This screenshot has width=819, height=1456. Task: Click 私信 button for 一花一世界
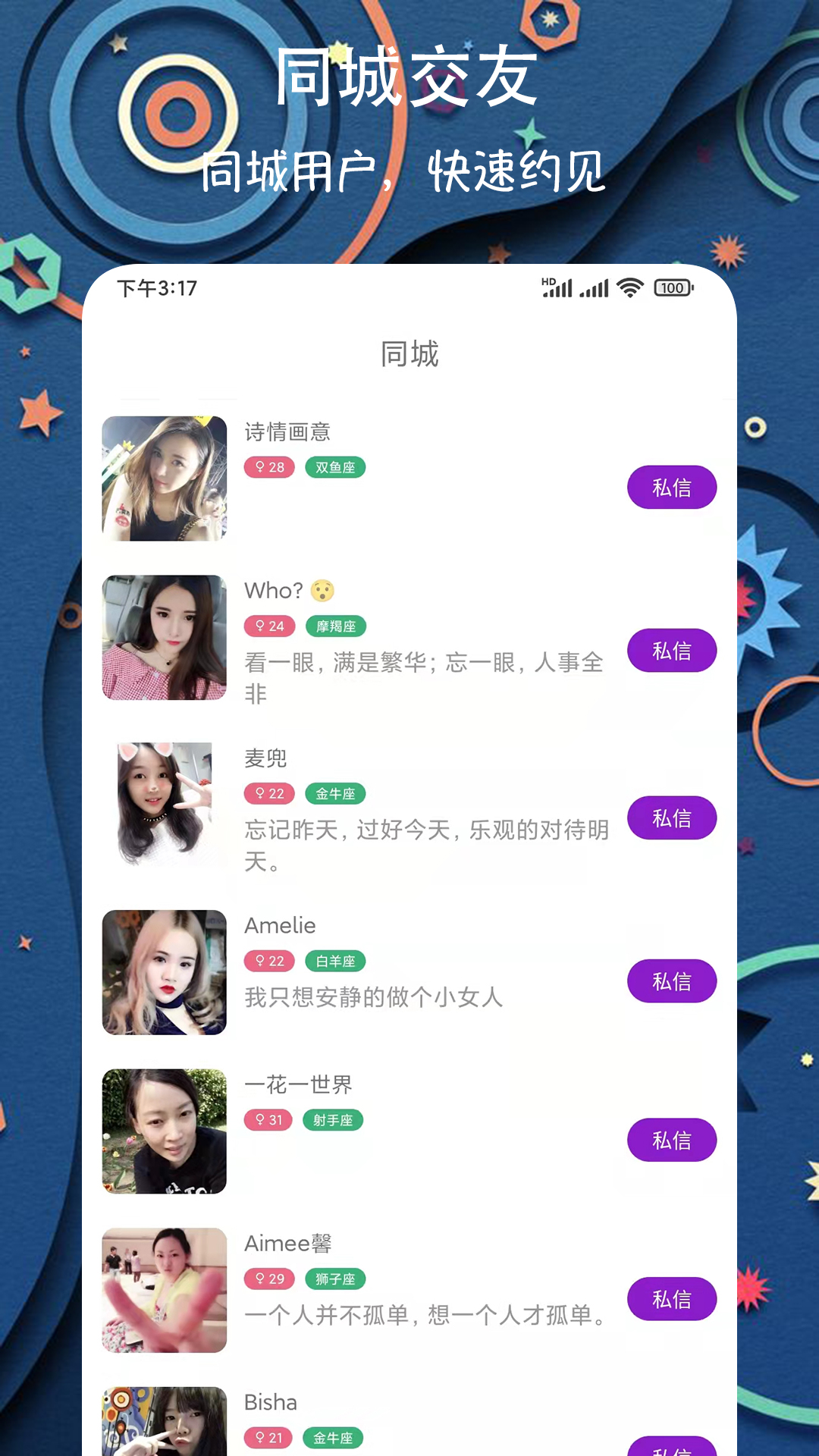coord(671,1140)
